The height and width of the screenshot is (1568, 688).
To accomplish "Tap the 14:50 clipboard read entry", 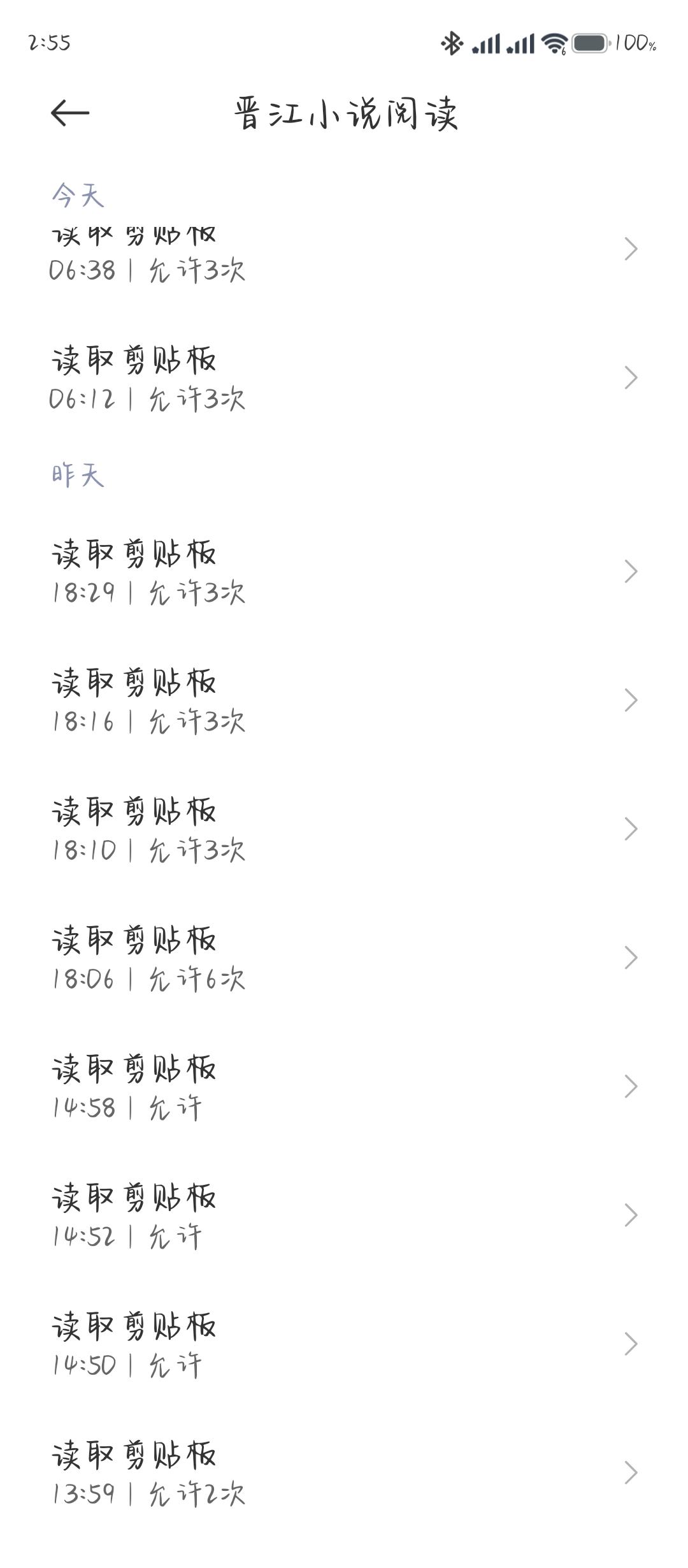I will point(344,1344).
